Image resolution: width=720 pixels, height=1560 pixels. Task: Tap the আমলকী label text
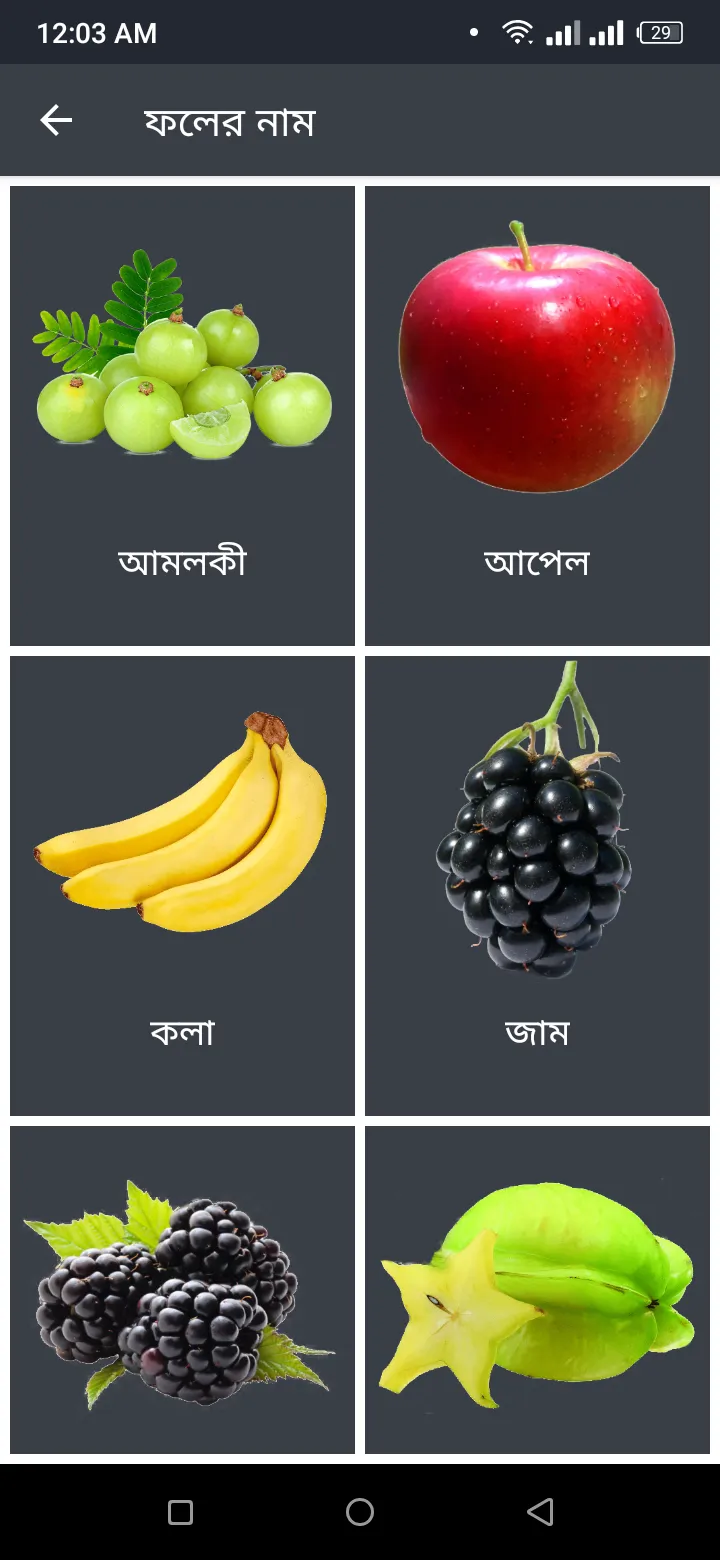(x=181, y=563)
